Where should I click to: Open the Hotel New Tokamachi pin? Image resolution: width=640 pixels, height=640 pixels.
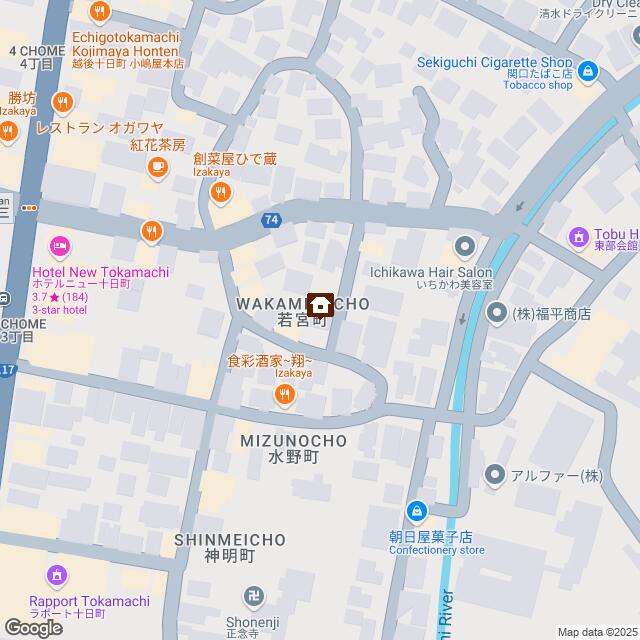click(x=59, y=244)
